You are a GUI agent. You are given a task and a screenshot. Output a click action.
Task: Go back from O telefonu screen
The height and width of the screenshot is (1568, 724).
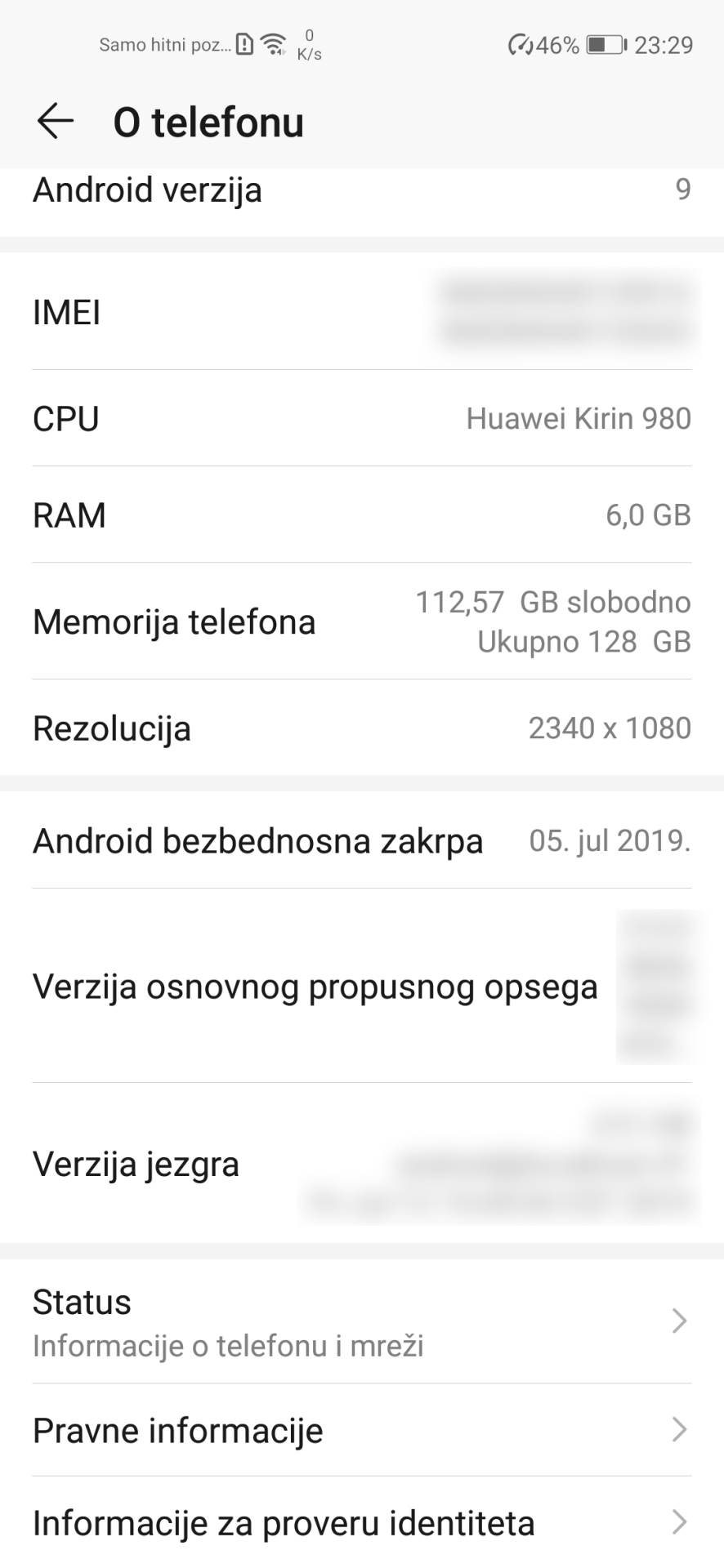[x=55, y=122]
